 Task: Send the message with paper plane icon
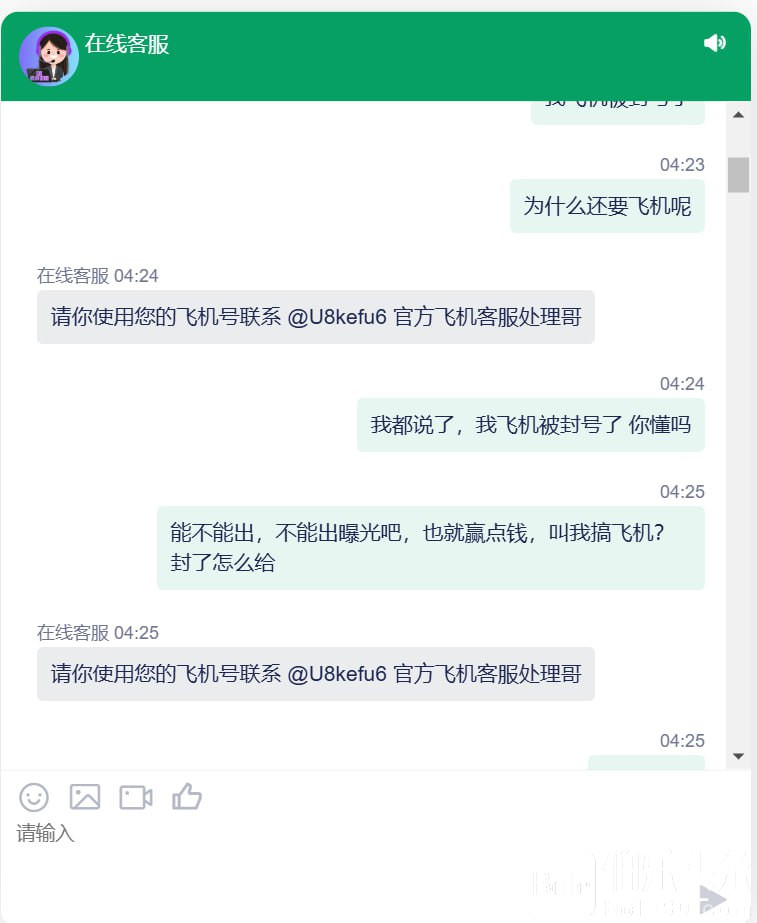point(712,899)
